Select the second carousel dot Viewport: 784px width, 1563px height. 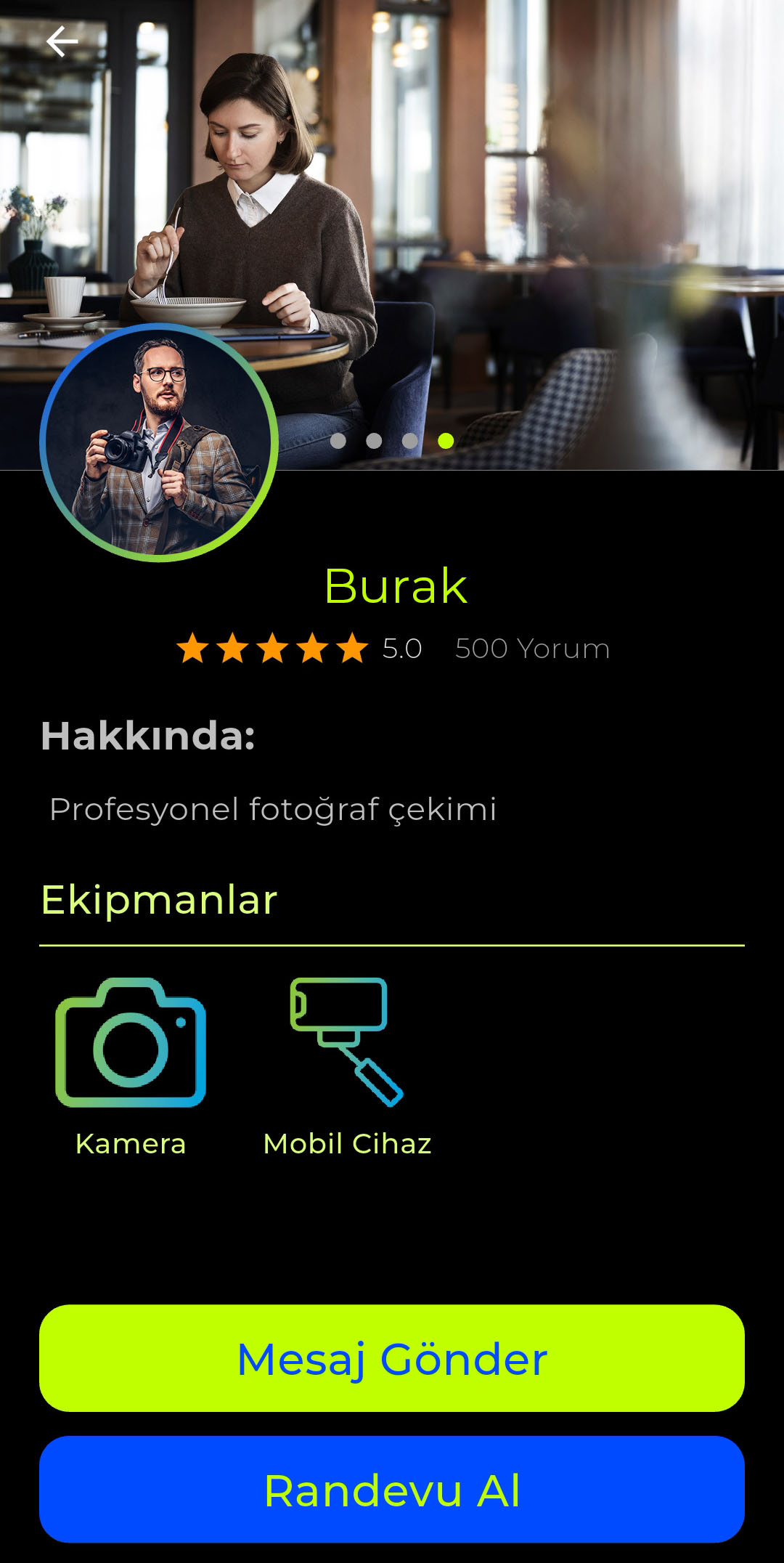(x=374, y=440)
